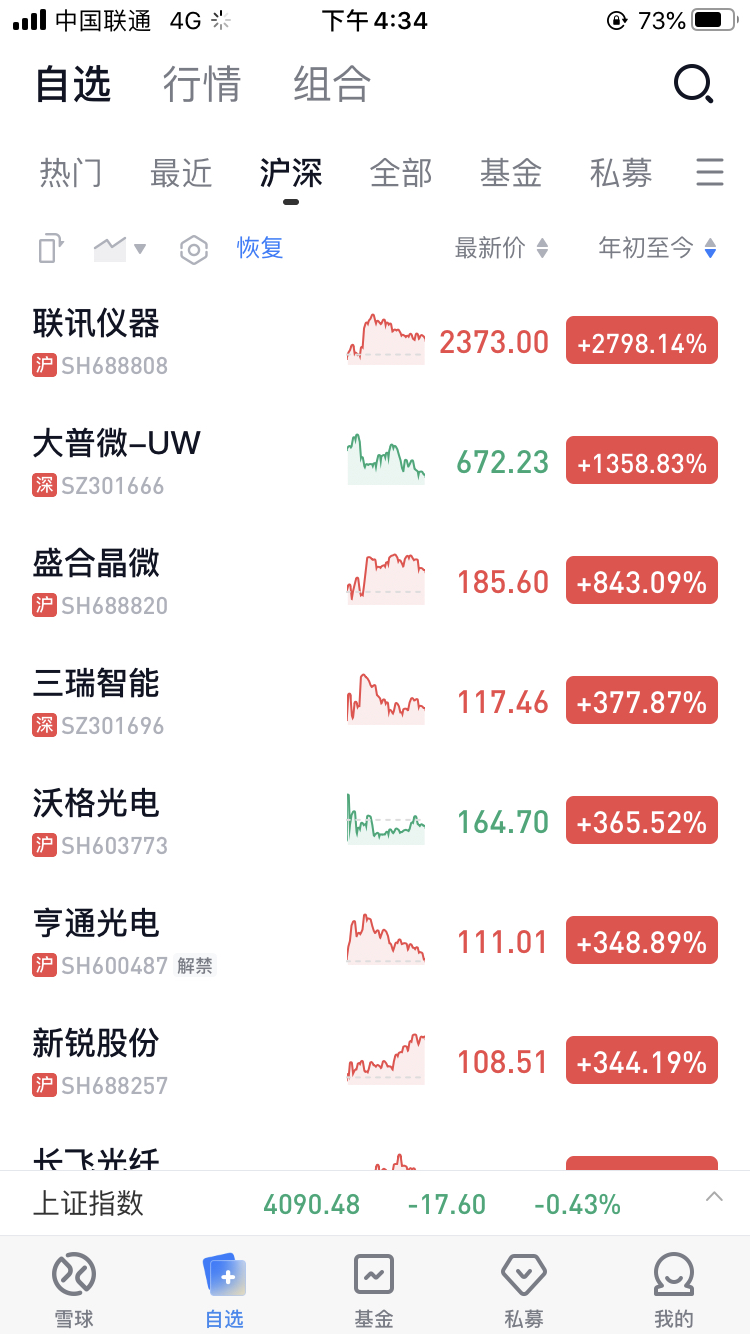The width and height of the screenshot is (750, 1334).
Task: Open 联讯仪器 stock details
Action: tap(375, 342)
